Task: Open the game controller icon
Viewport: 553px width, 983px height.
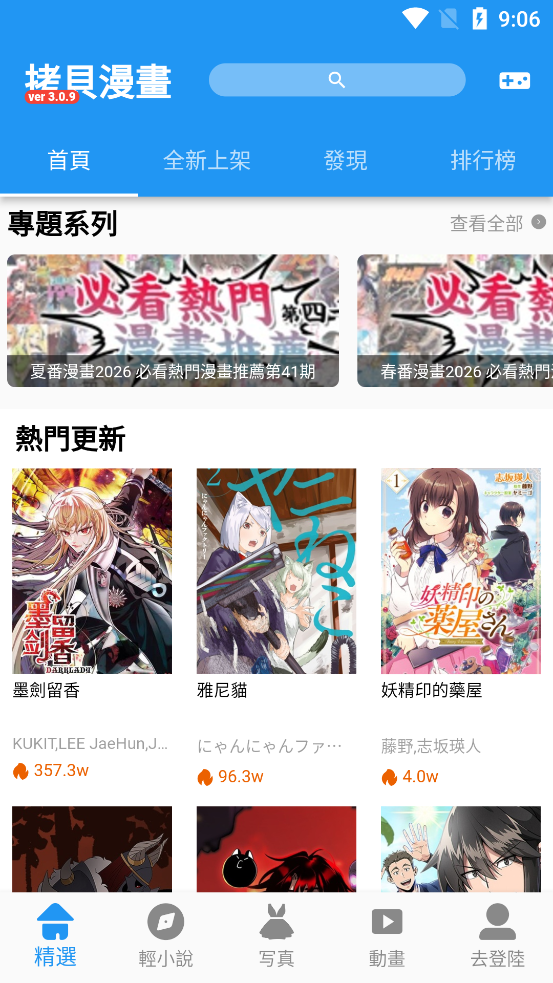Action: 514,80
